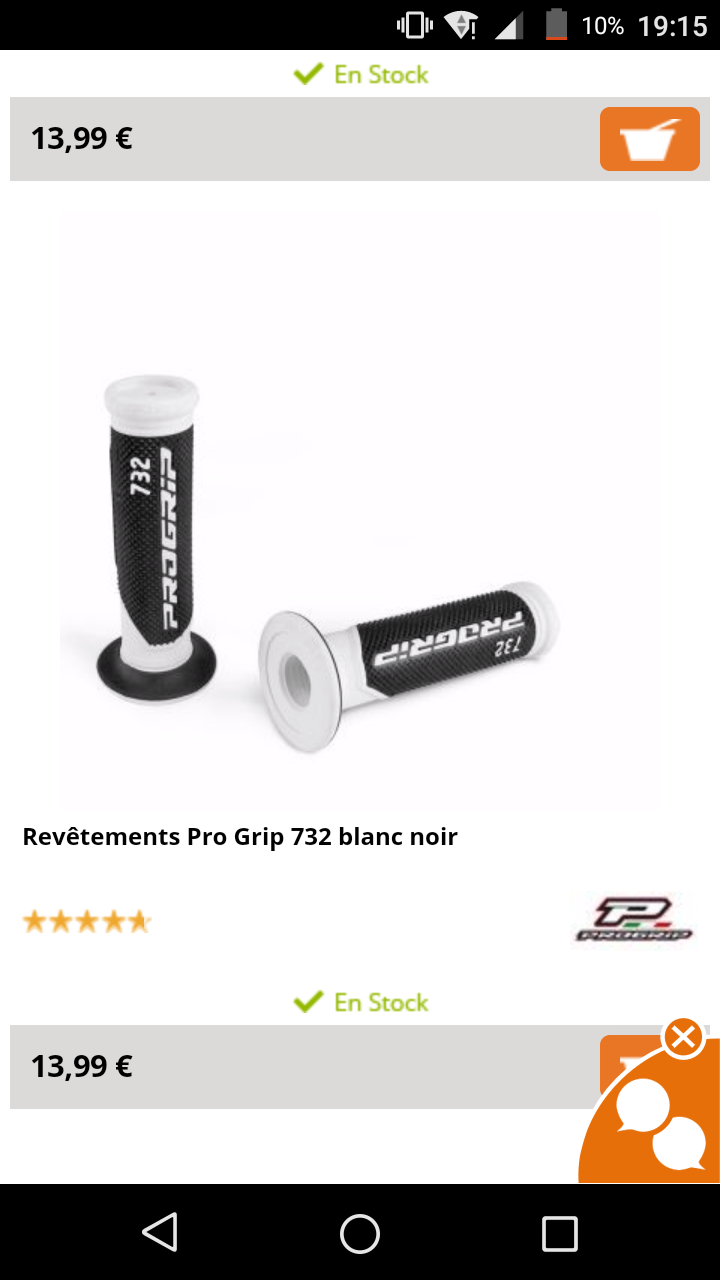Go back with the system back button
This screenshot has width=720, height=1280.
(x=160, y=1233)
